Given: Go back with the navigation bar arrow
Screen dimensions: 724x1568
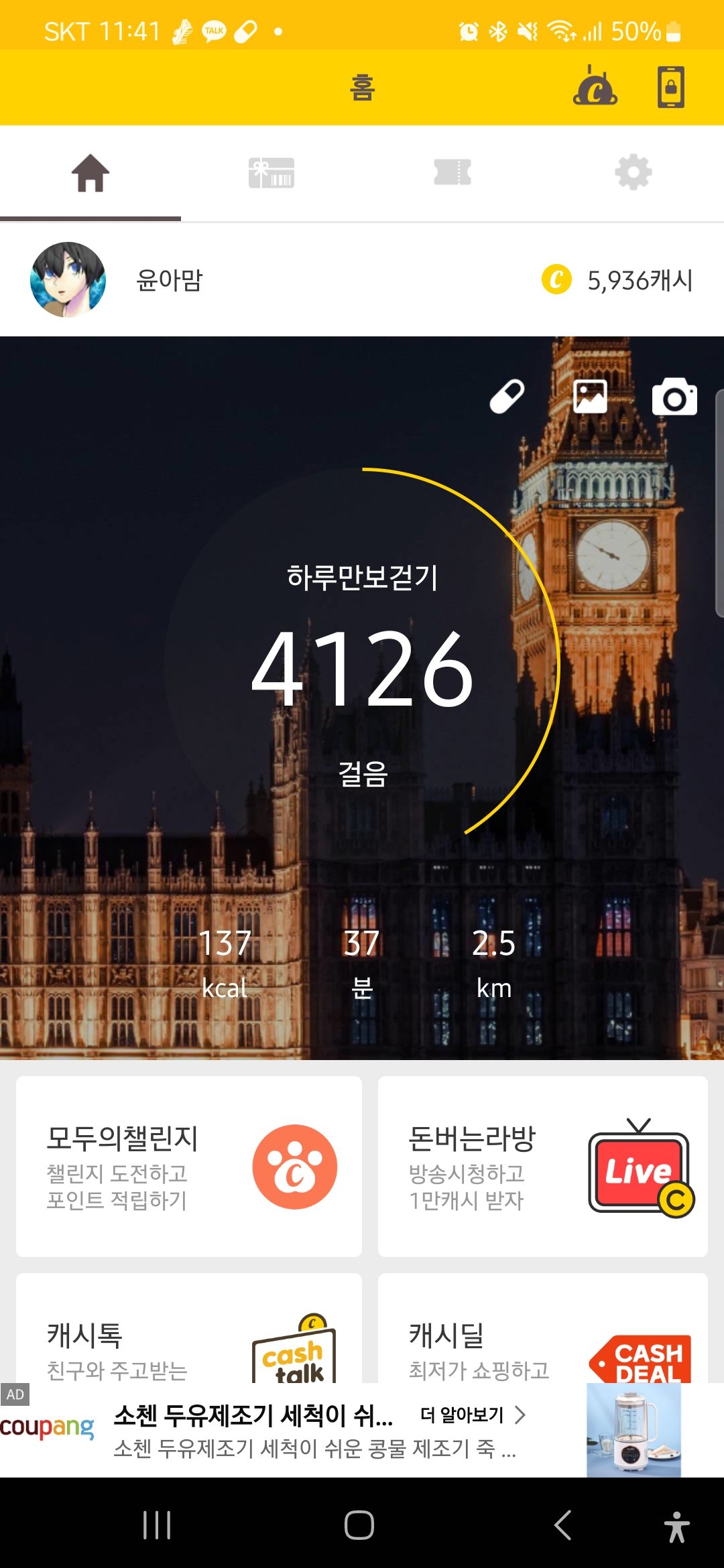Looking at the screenshot, I should coord(563,1525).
